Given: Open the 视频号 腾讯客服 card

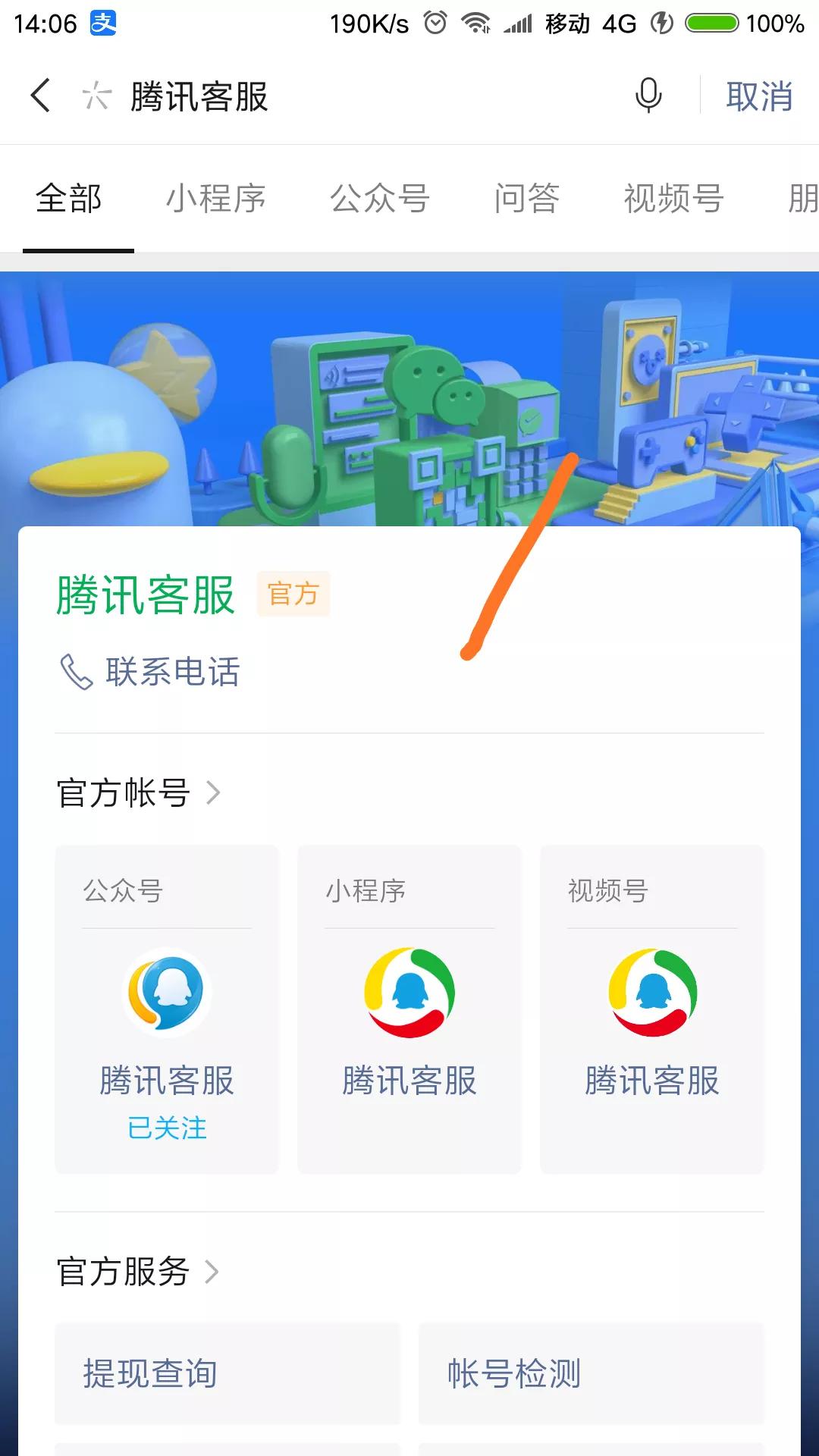Looking at the screenshot, I should [652, 1009].
